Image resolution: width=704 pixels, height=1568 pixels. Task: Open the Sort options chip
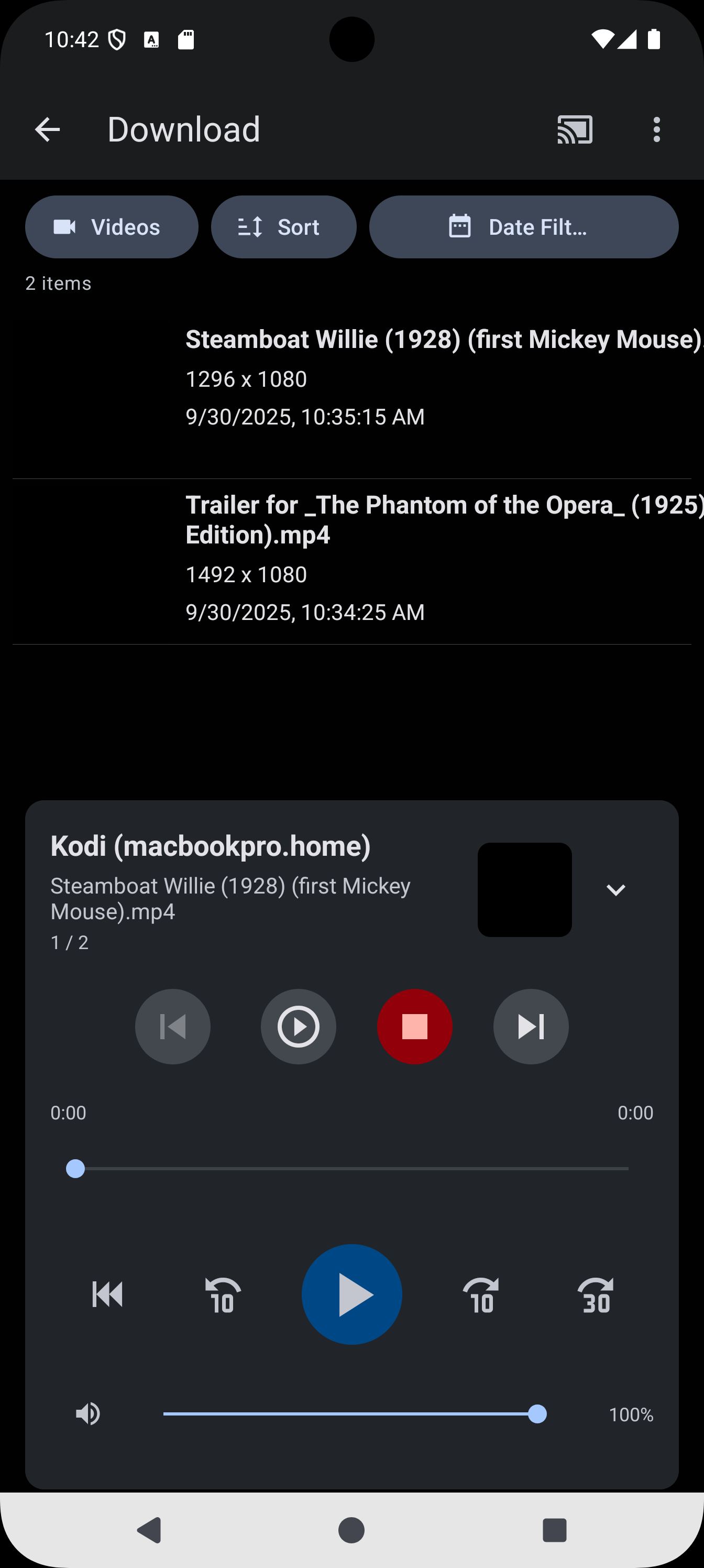click(x=283, y=227)
